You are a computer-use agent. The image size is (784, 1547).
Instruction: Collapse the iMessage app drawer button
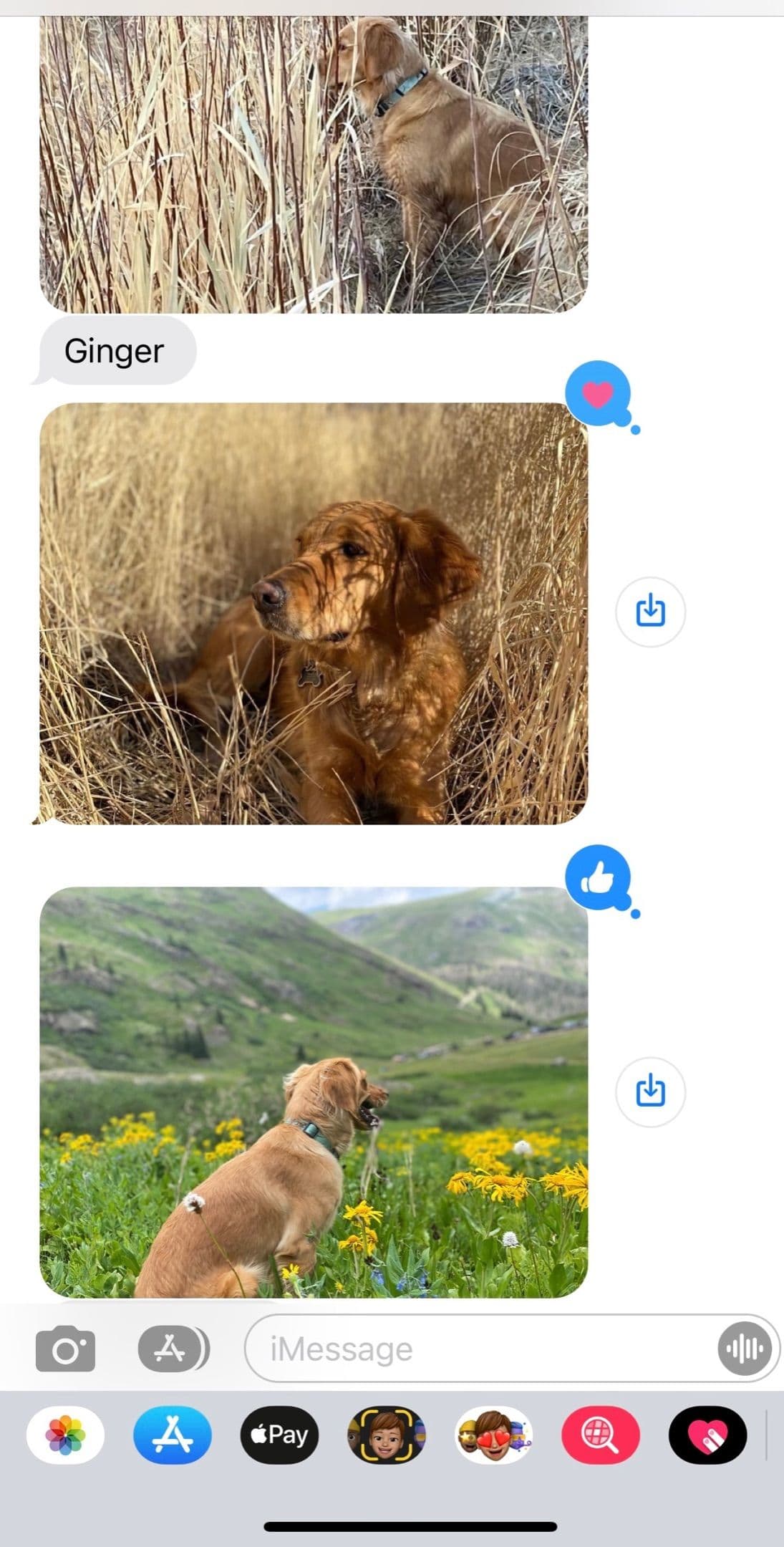(173, 1349)
